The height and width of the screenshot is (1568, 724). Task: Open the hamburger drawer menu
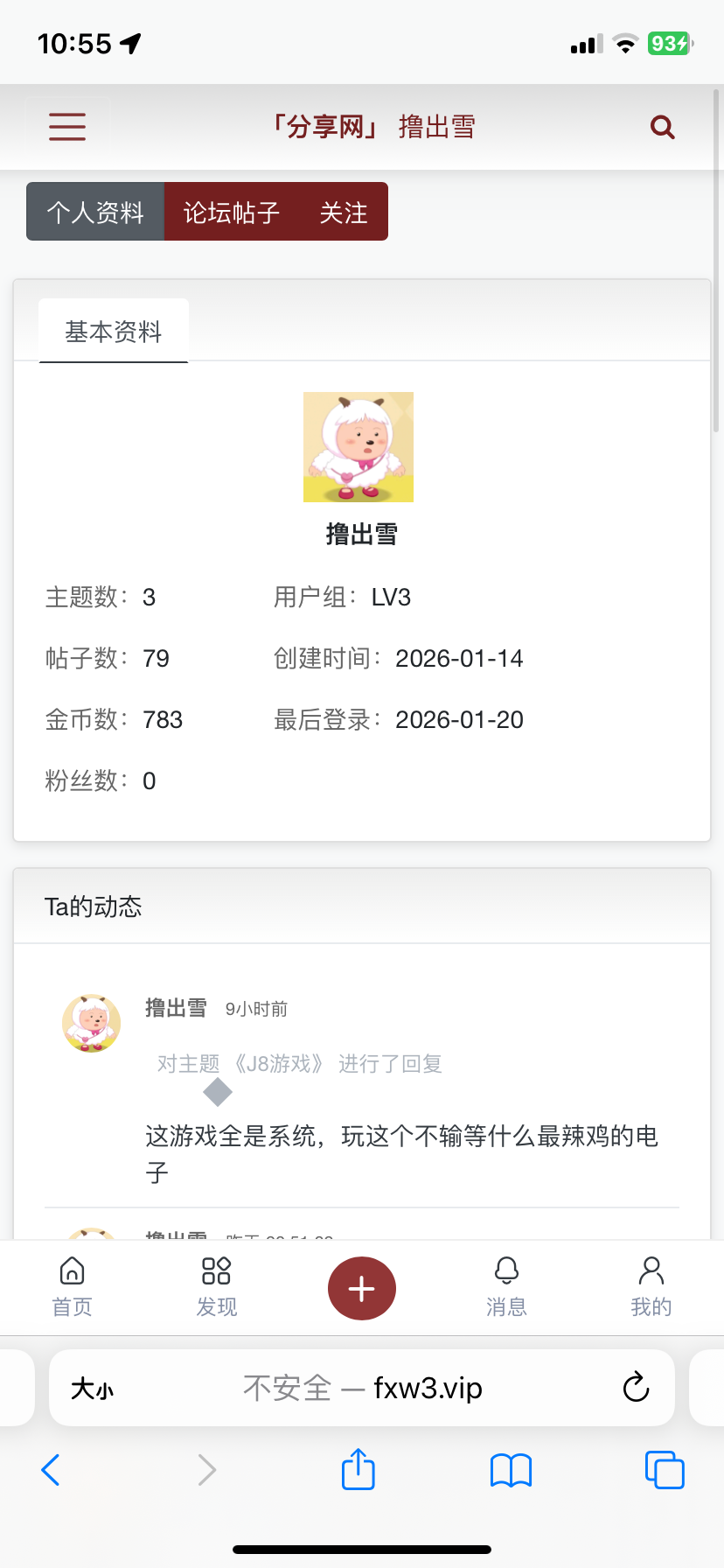[67, 127]
